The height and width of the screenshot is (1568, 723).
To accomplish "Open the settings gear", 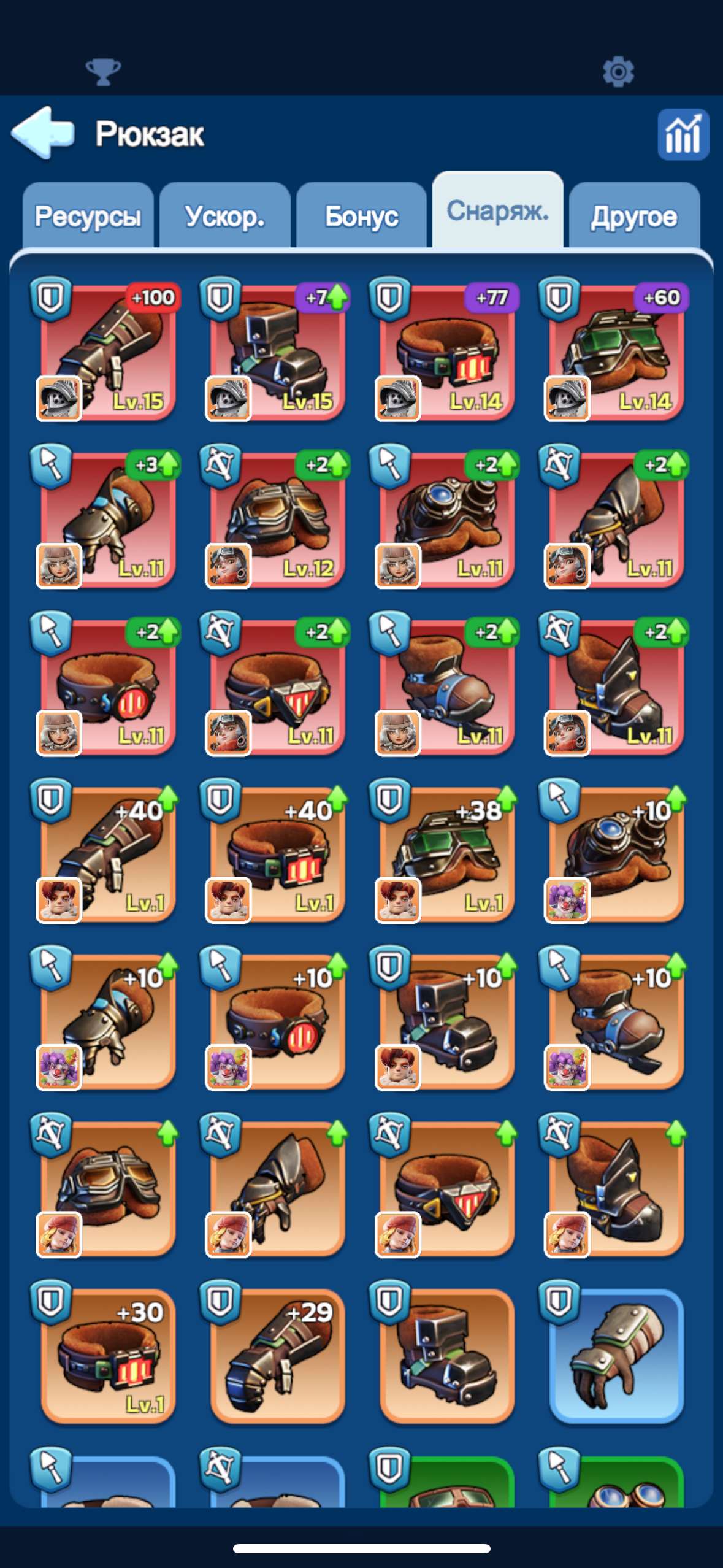I will (618, 72).
